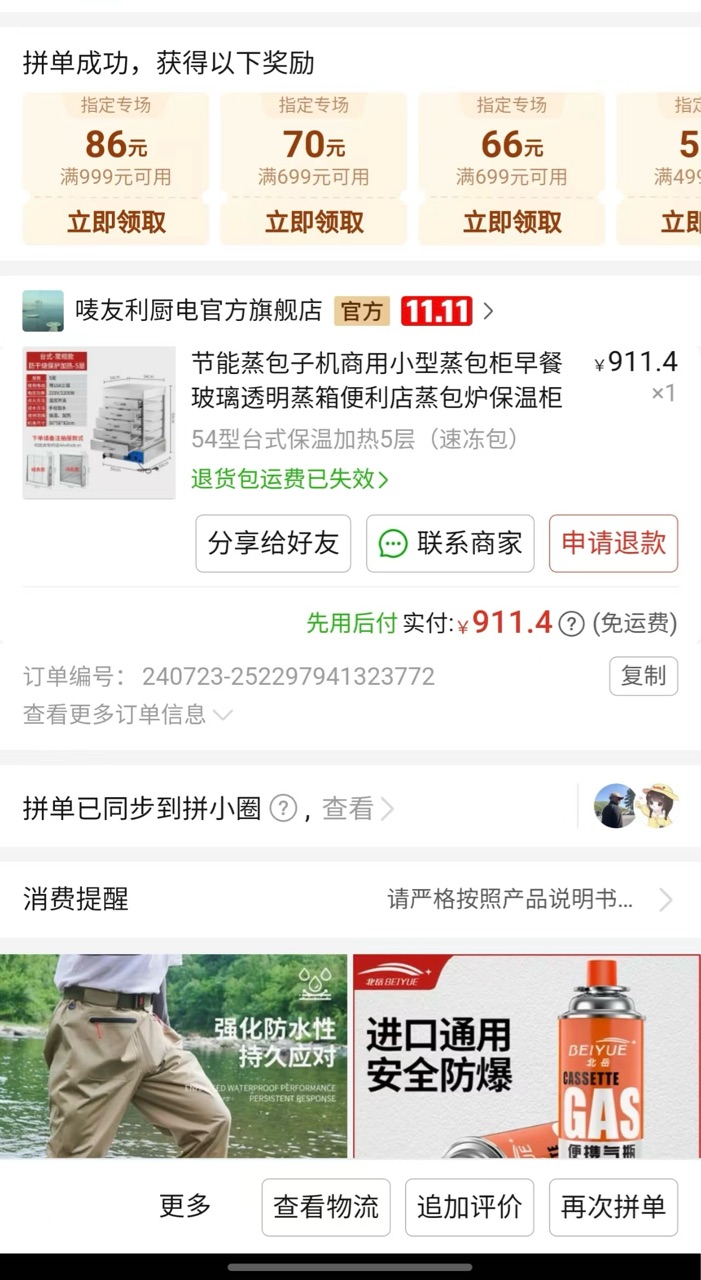Apply for refund with 申请退款

[x=613, y=543]
